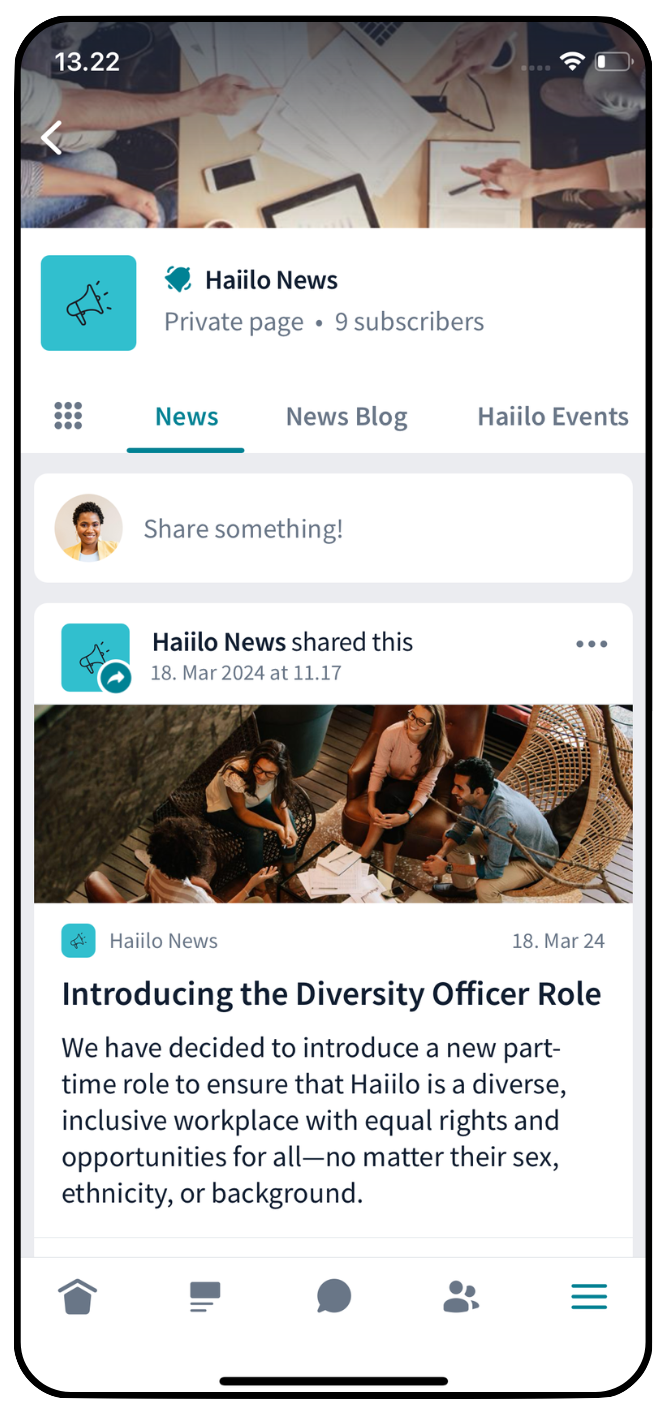Select the News tab
Screen dimensions: 670x1414
coord(186,417)
